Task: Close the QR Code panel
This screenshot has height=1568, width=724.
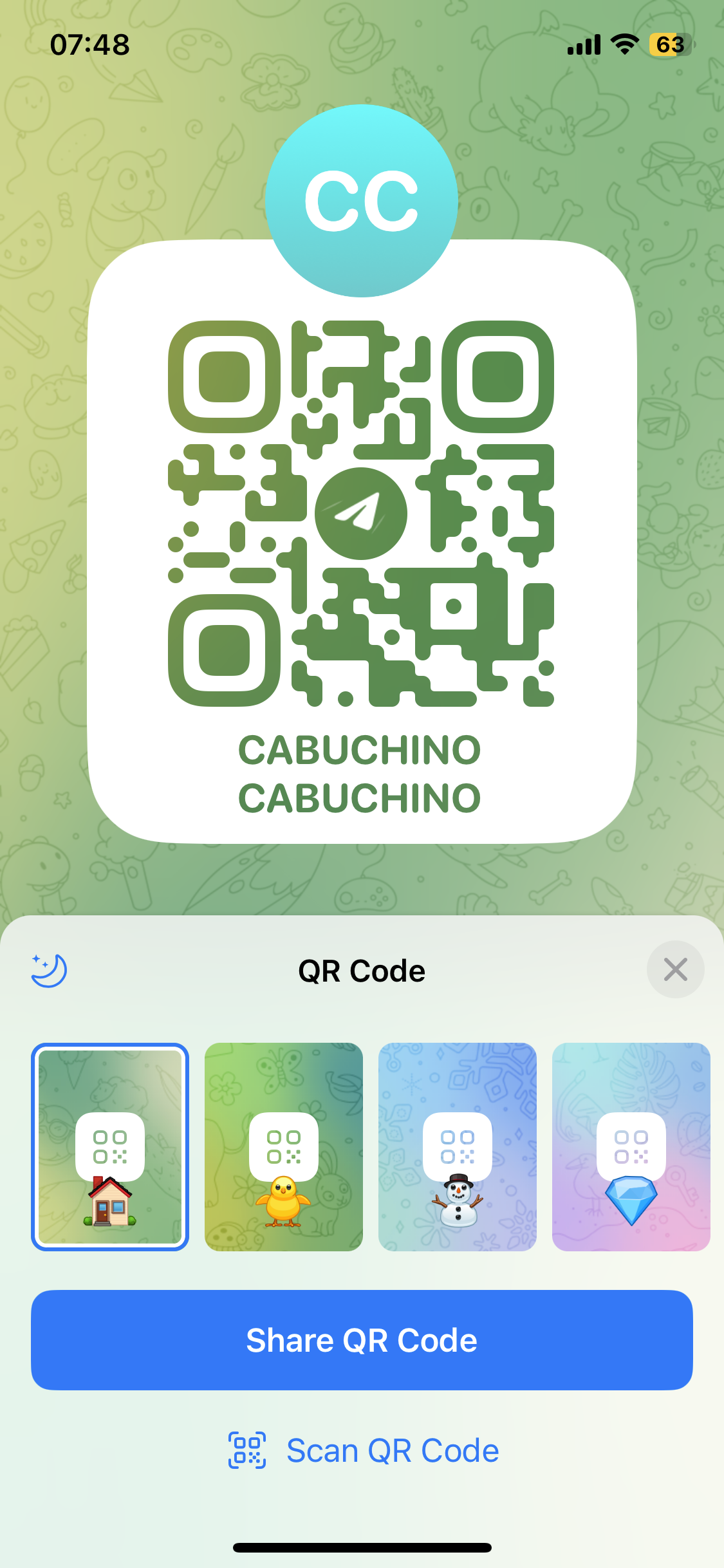Action: (675, 969)
